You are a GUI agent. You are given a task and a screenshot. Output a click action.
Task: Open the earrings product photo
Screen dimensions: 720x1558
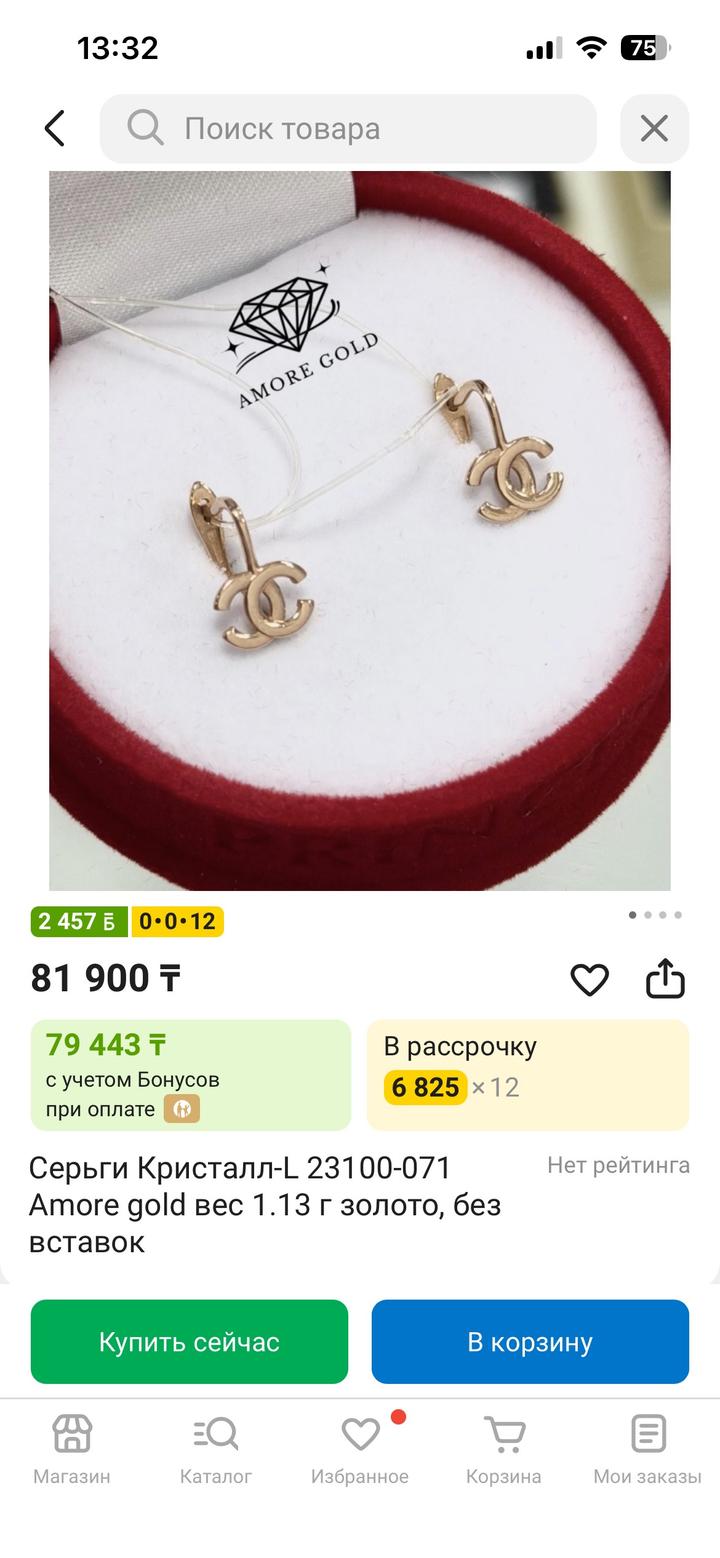click(360, 530)
